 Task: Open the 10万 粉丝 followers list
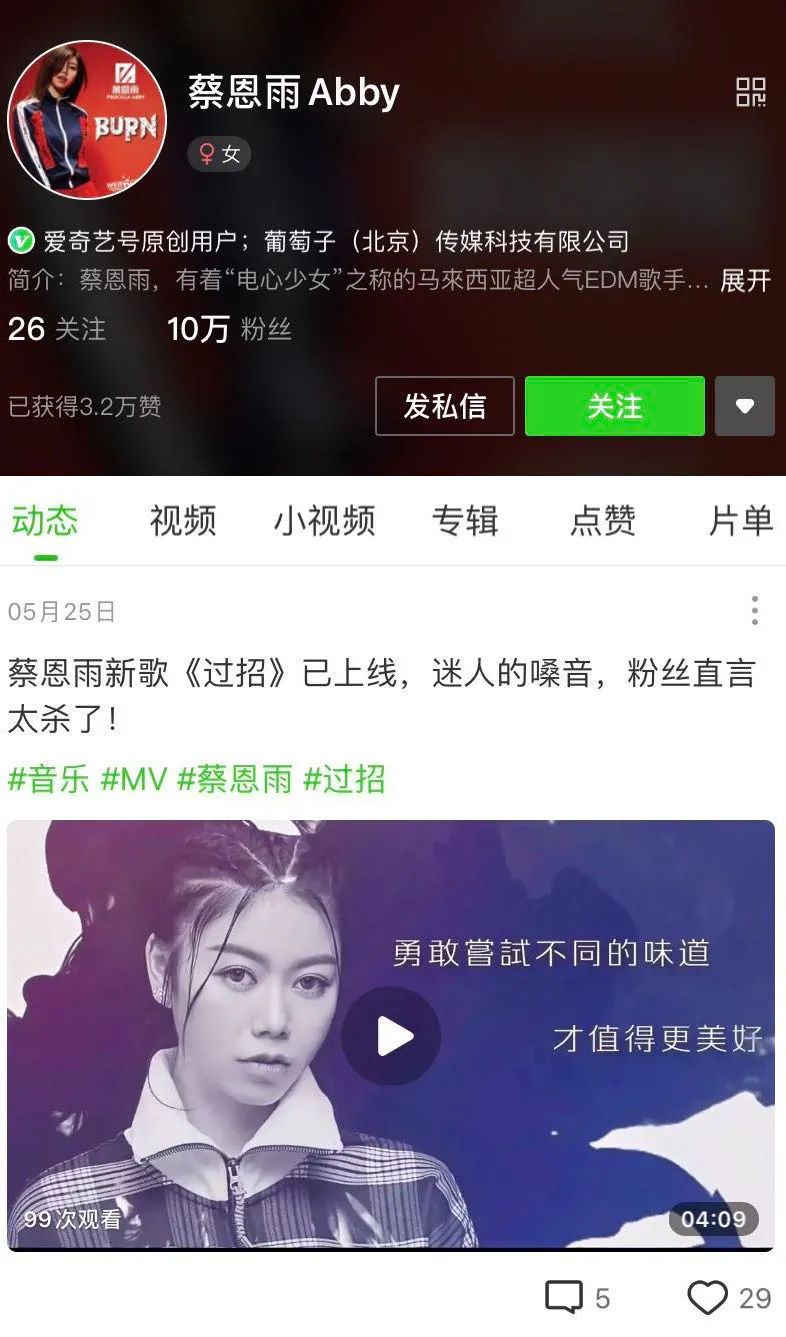230,328
